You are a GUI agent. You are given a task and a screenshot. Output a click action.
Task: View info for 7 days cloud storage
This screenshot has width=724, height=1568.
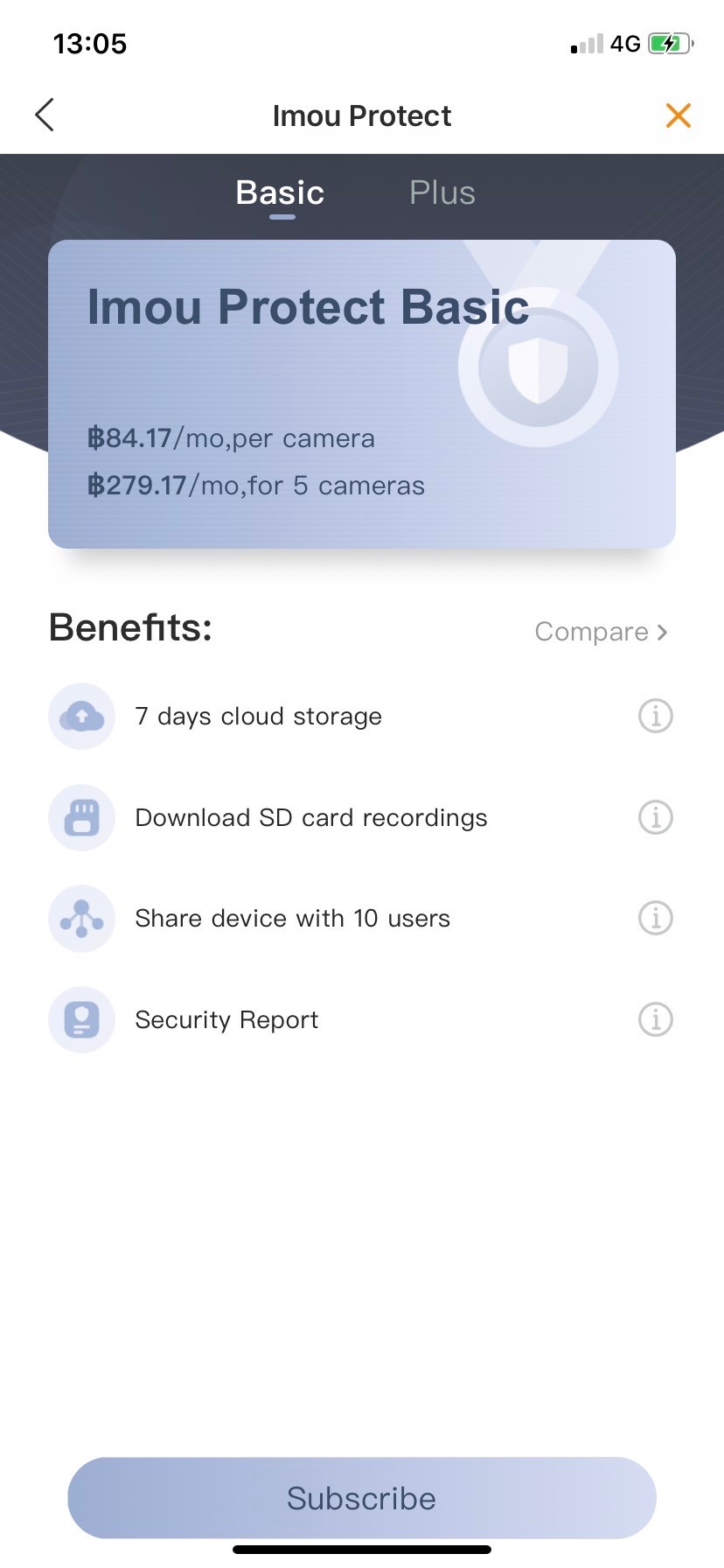coord(656,716)
